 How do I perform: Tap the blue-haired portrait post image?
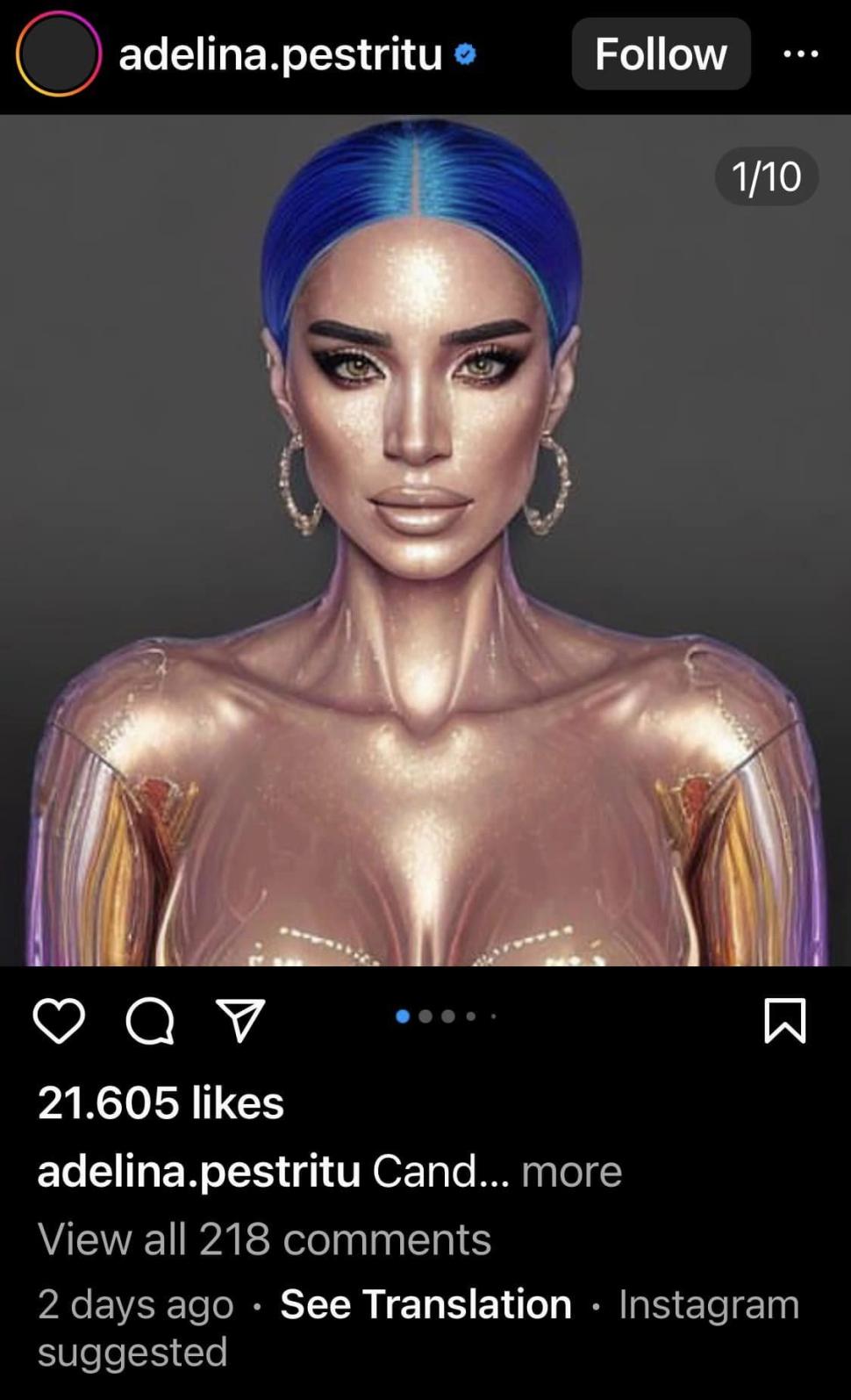tap(425, 540)
